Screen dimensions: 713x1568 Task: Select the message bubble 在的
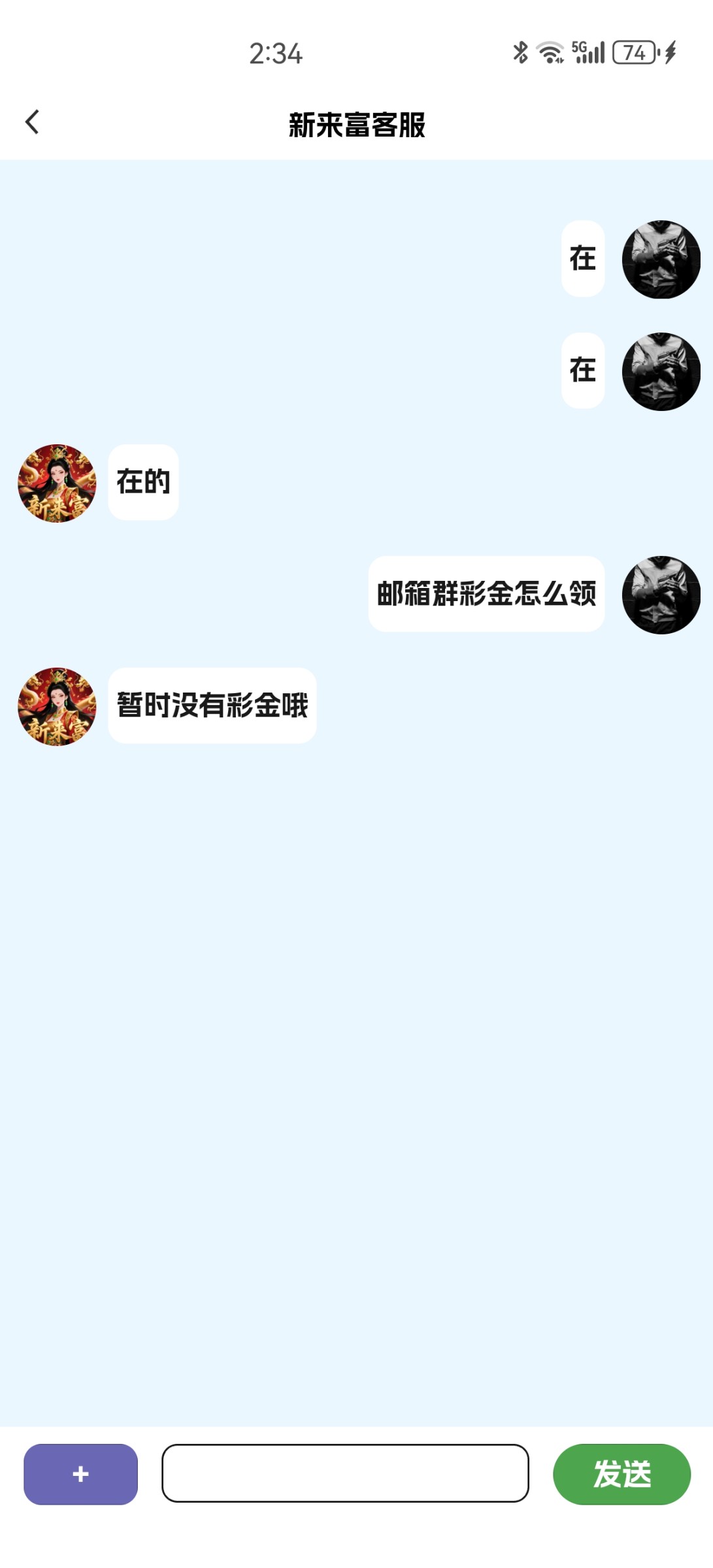143,482
